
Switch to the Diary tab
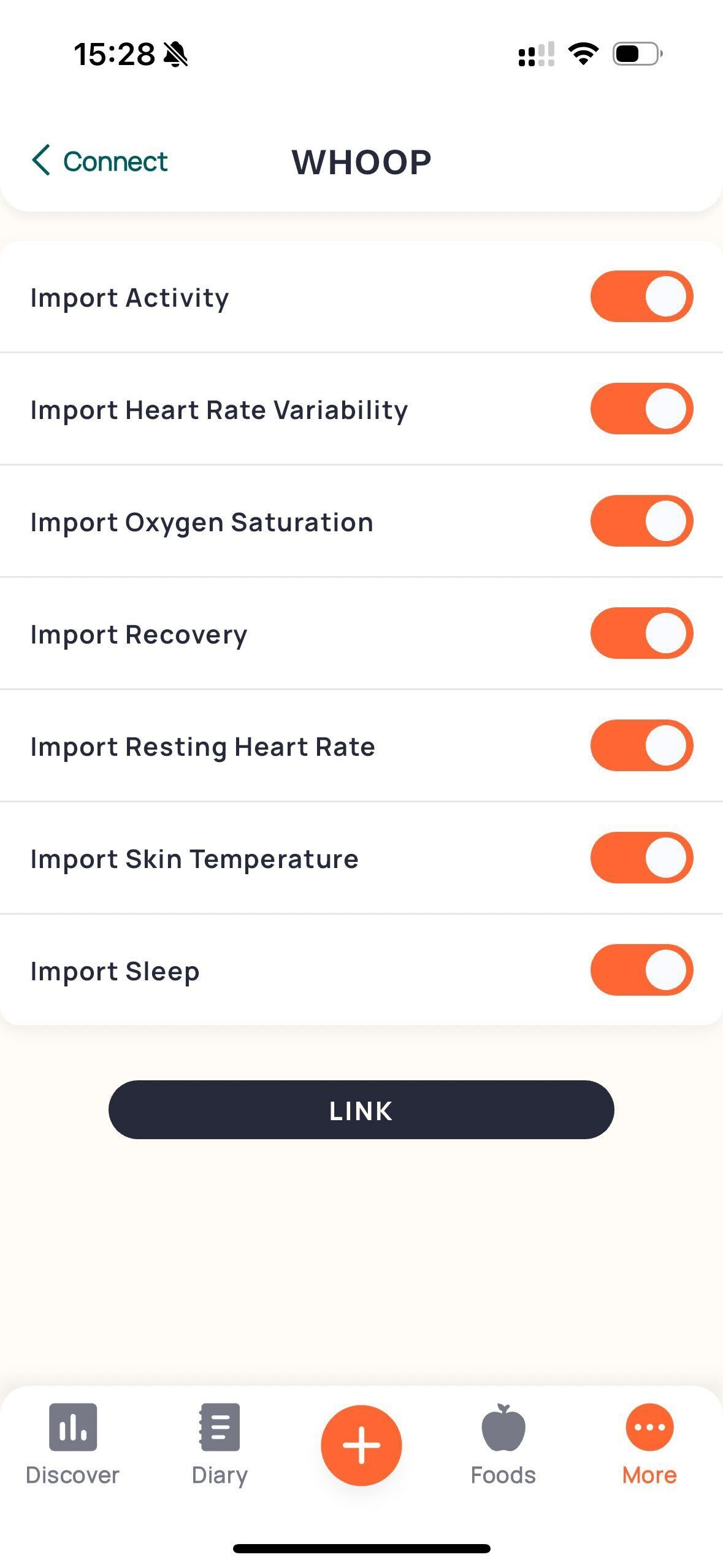point(220,1444)
